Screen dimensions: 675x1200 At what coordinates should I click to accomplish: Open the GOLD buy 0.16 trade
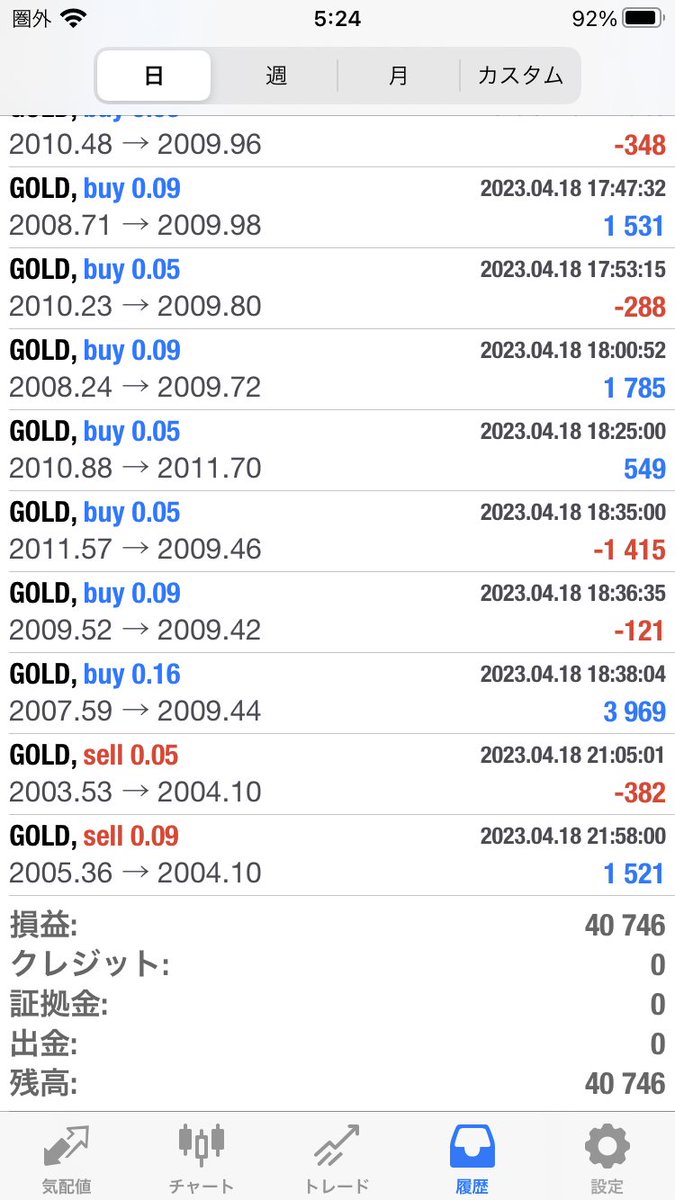tap(337, 693)
